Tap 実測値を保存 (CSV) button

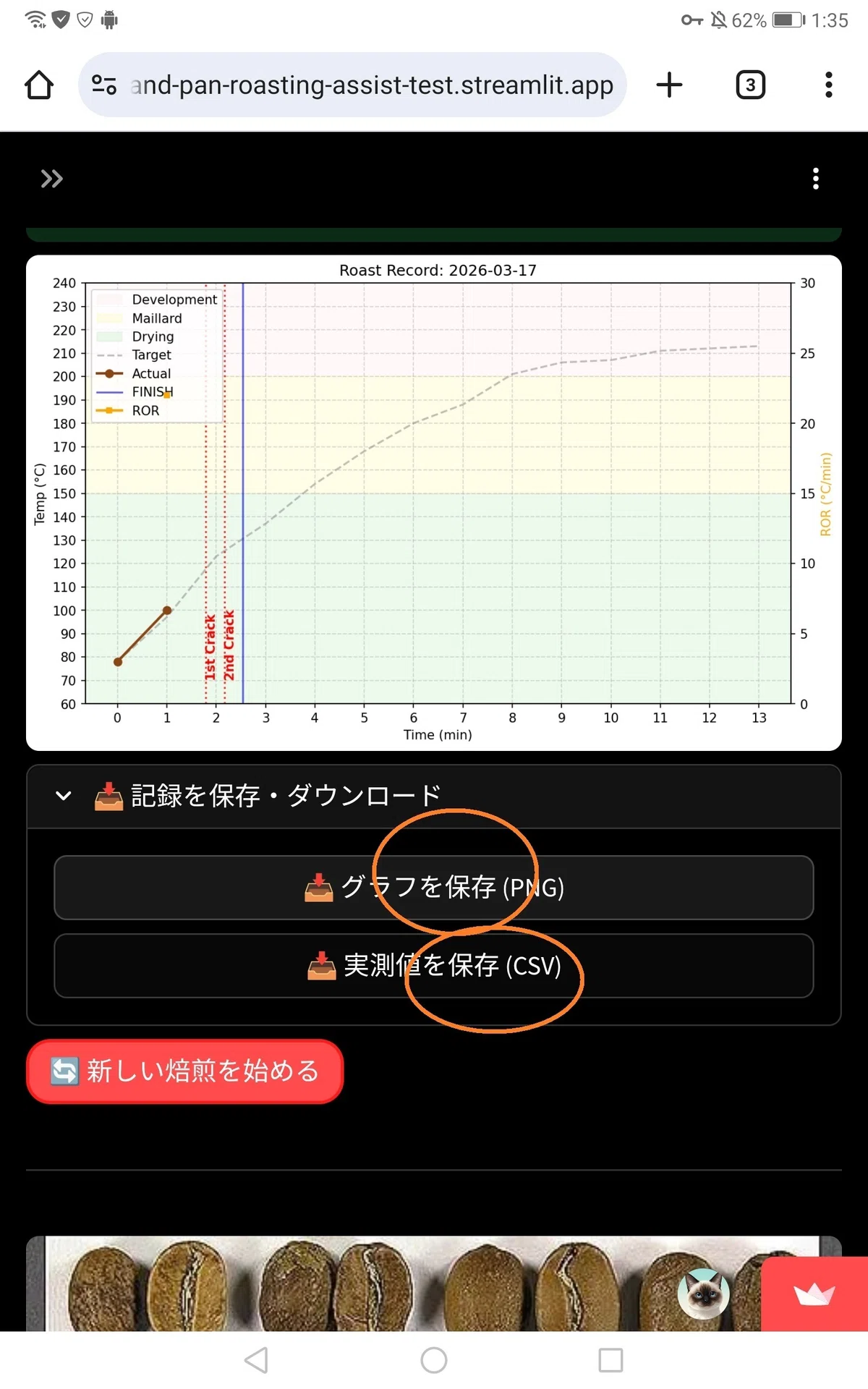pos(434,966)
